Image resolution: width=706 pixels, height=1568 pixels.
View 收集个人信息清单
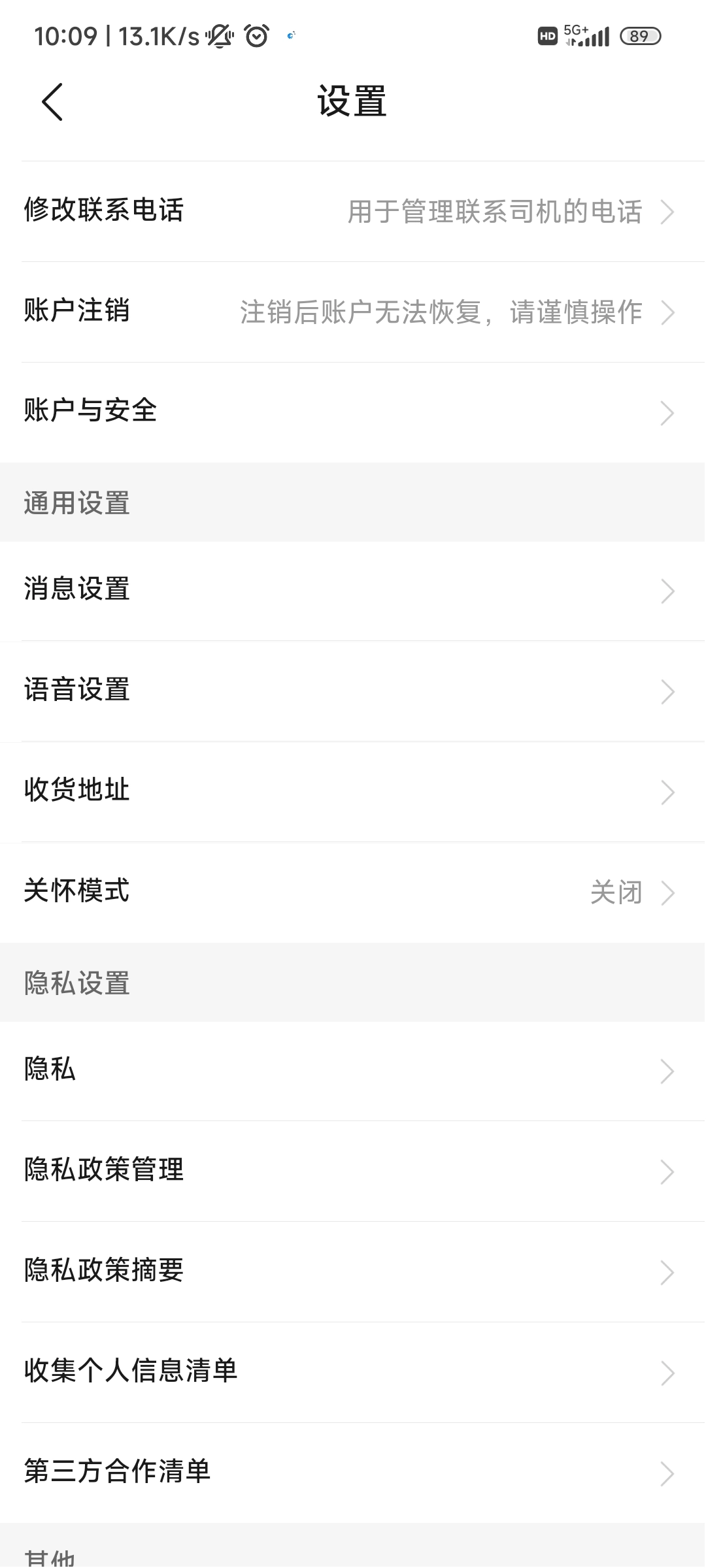[353, 1372]
